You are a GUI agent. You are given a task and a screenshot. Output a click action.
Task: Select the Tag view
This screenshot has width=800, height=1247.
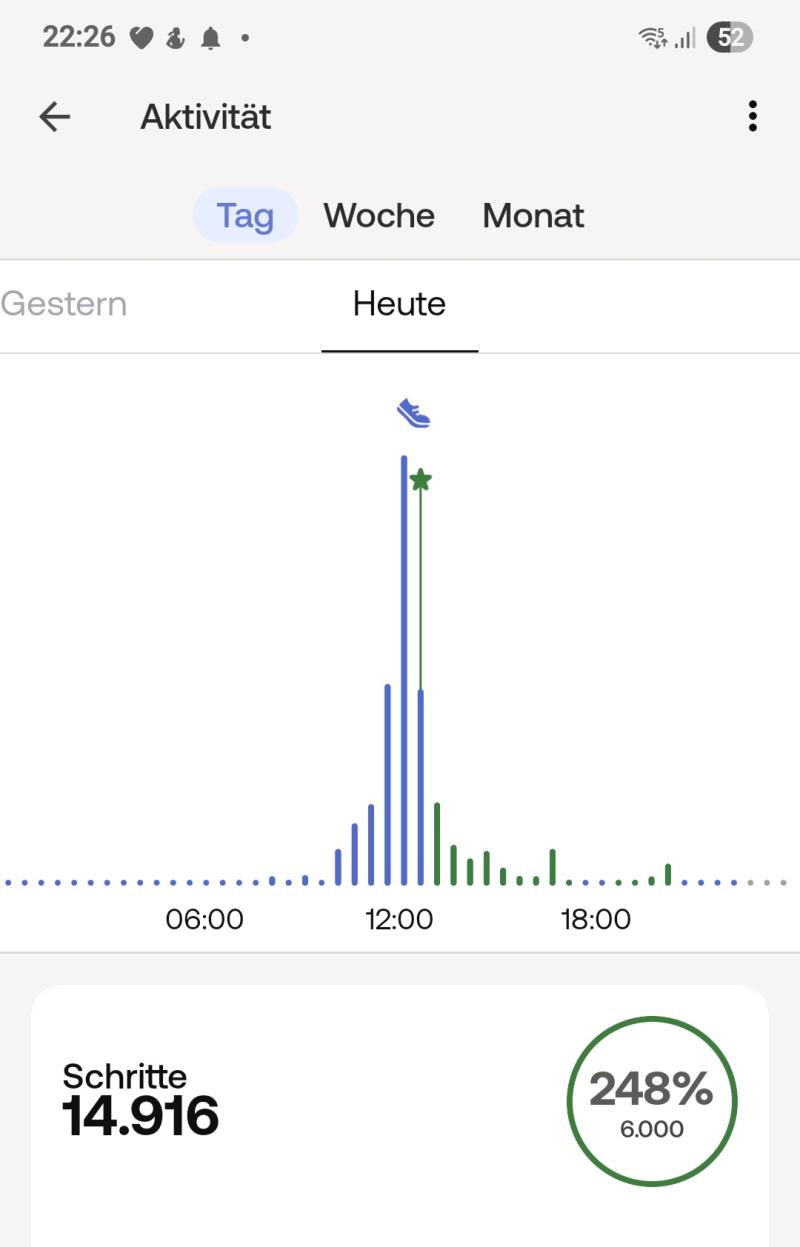pos(245,216)
